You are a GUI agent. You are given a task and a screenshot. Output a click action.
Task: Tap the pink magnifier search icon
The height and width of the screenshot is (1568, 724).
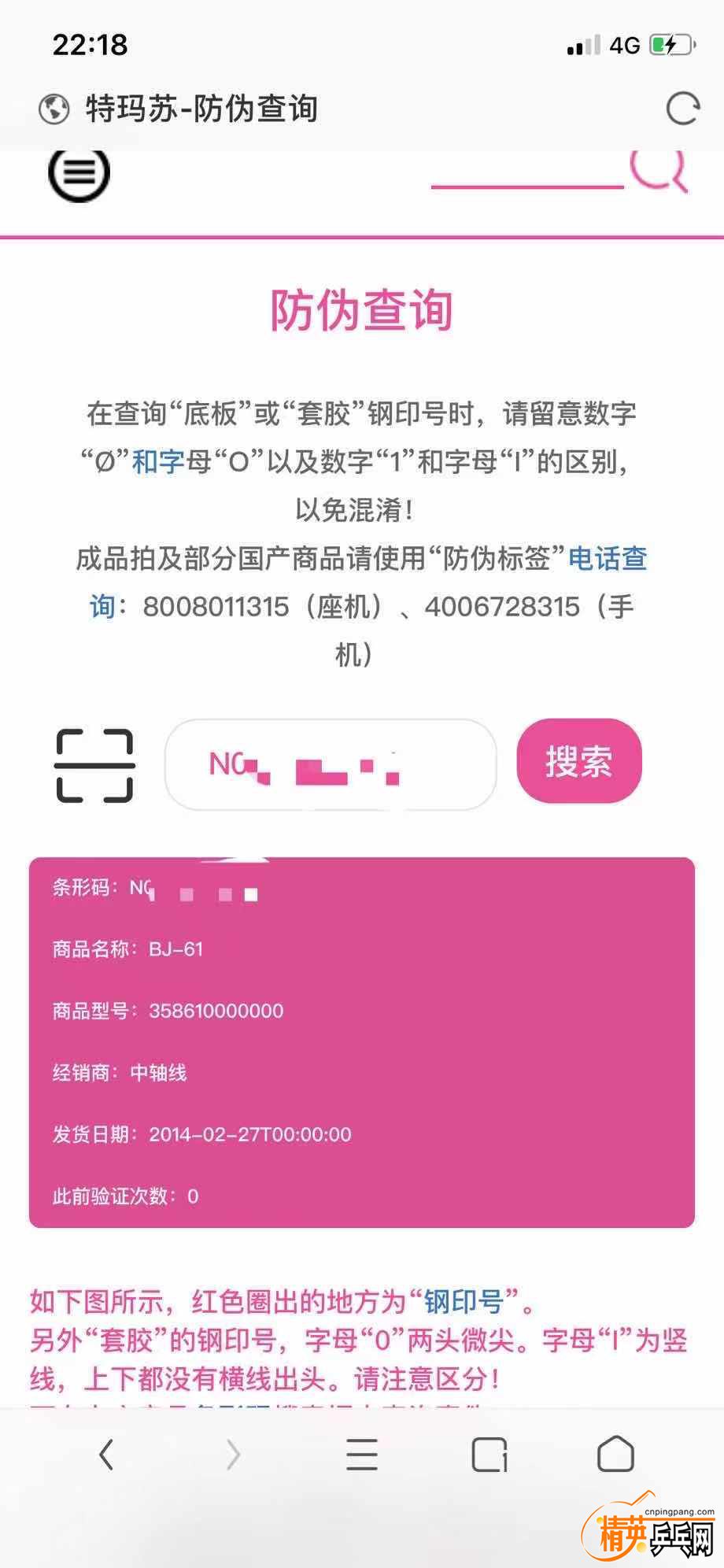tap(659, 169)
